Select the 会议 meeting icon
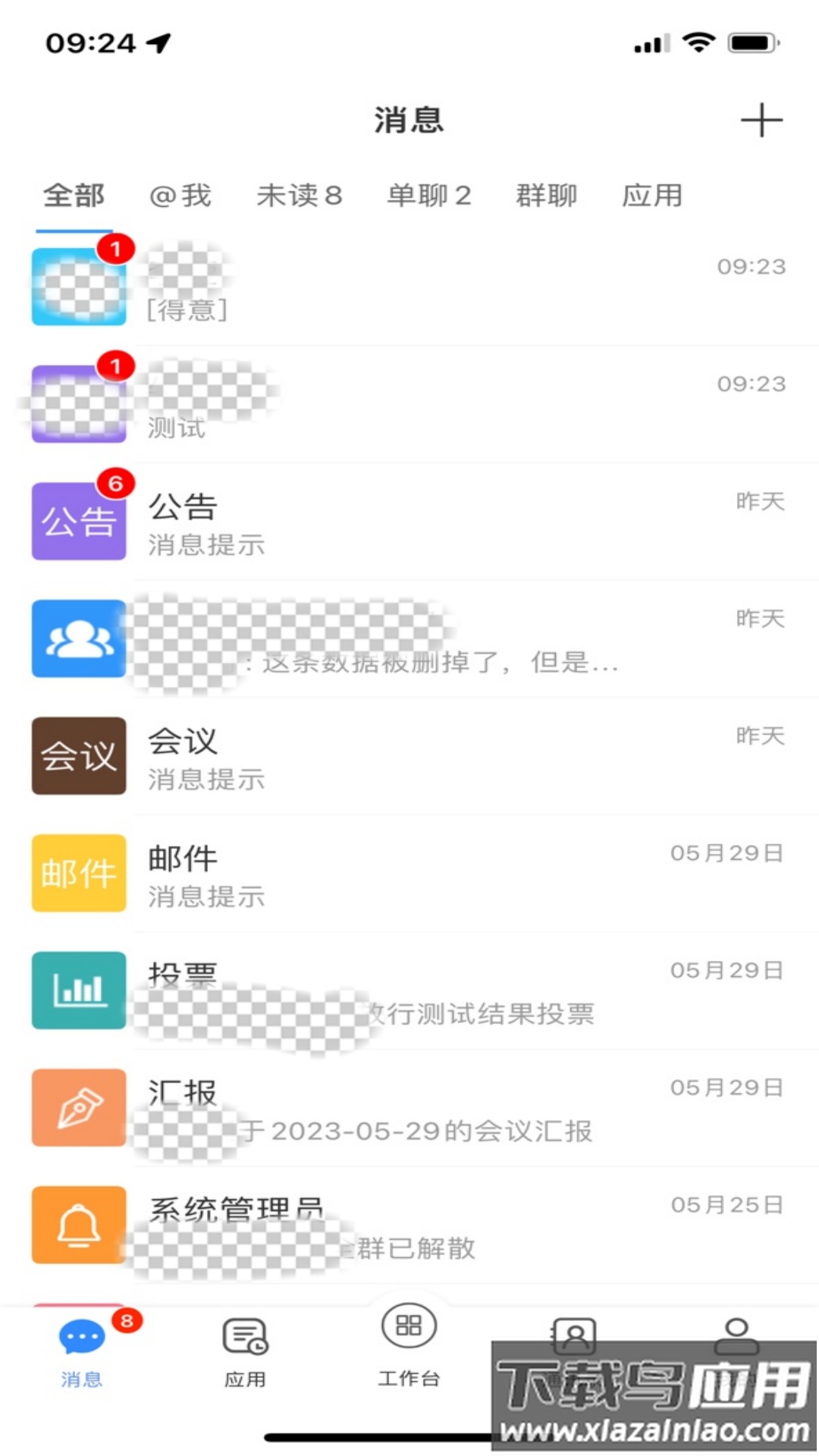The image size is (819, 1456). (78, 756)
